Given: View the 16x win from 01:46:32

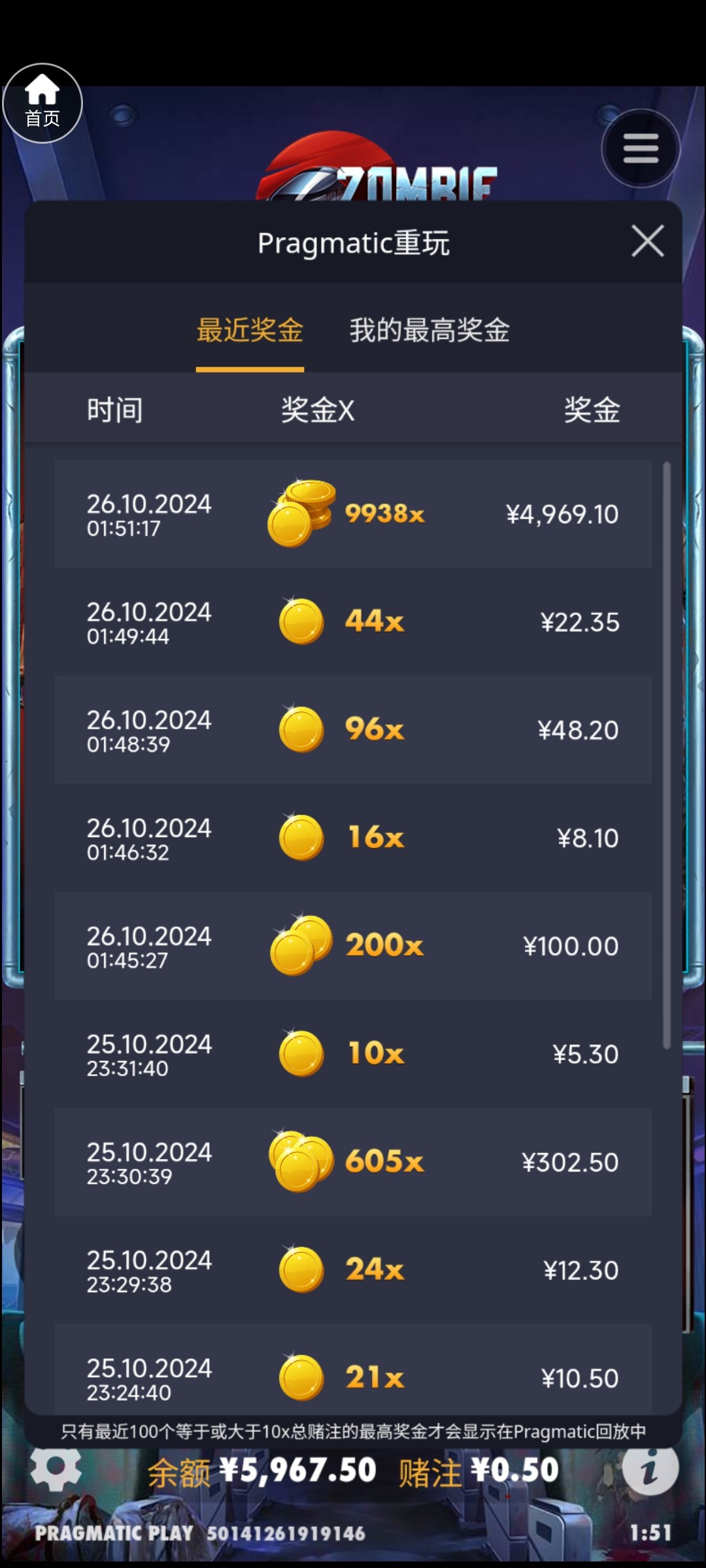Looking at the screenshot, I should coord(353,838).
